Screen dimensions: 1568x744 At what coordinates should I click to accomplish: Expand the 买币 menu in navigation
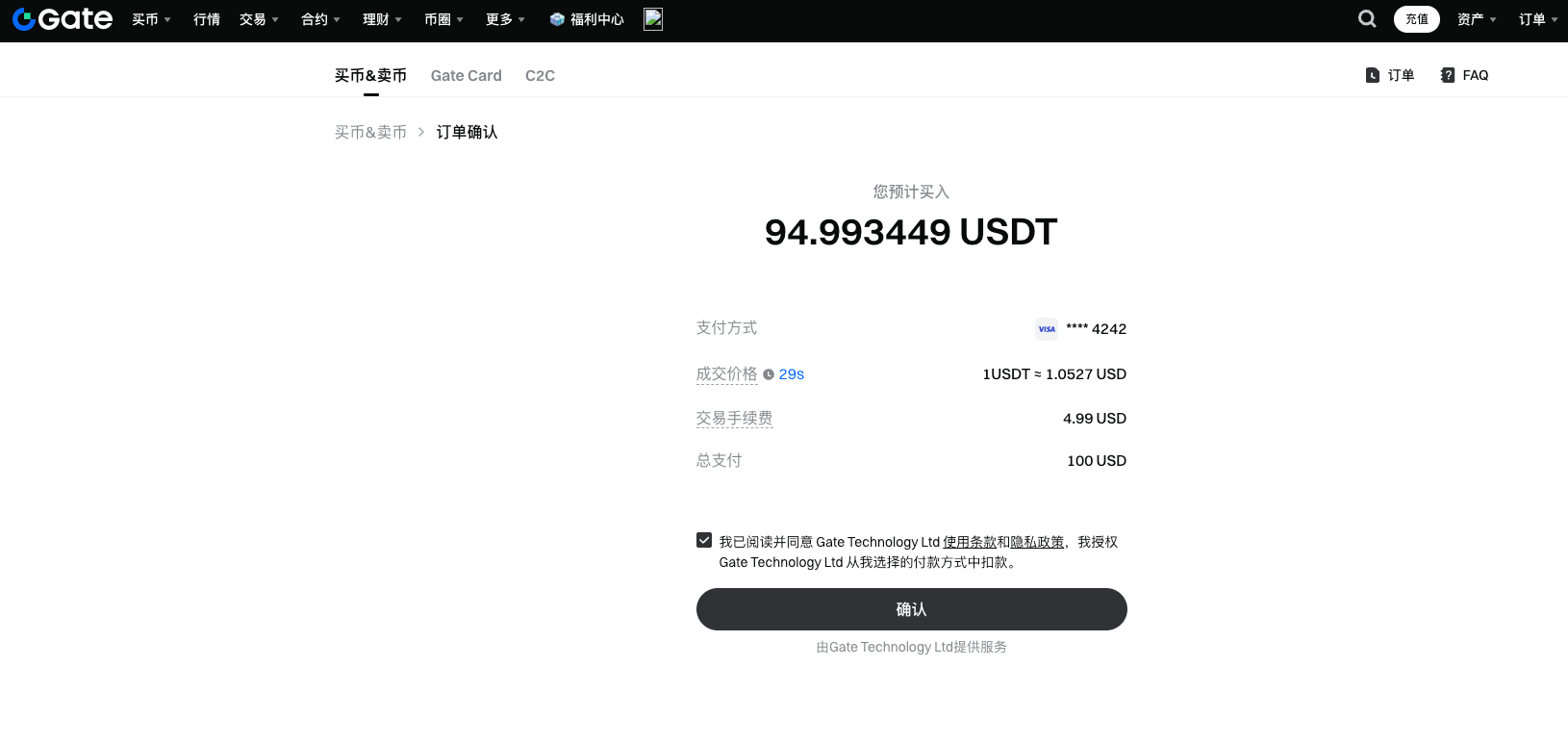151,19
